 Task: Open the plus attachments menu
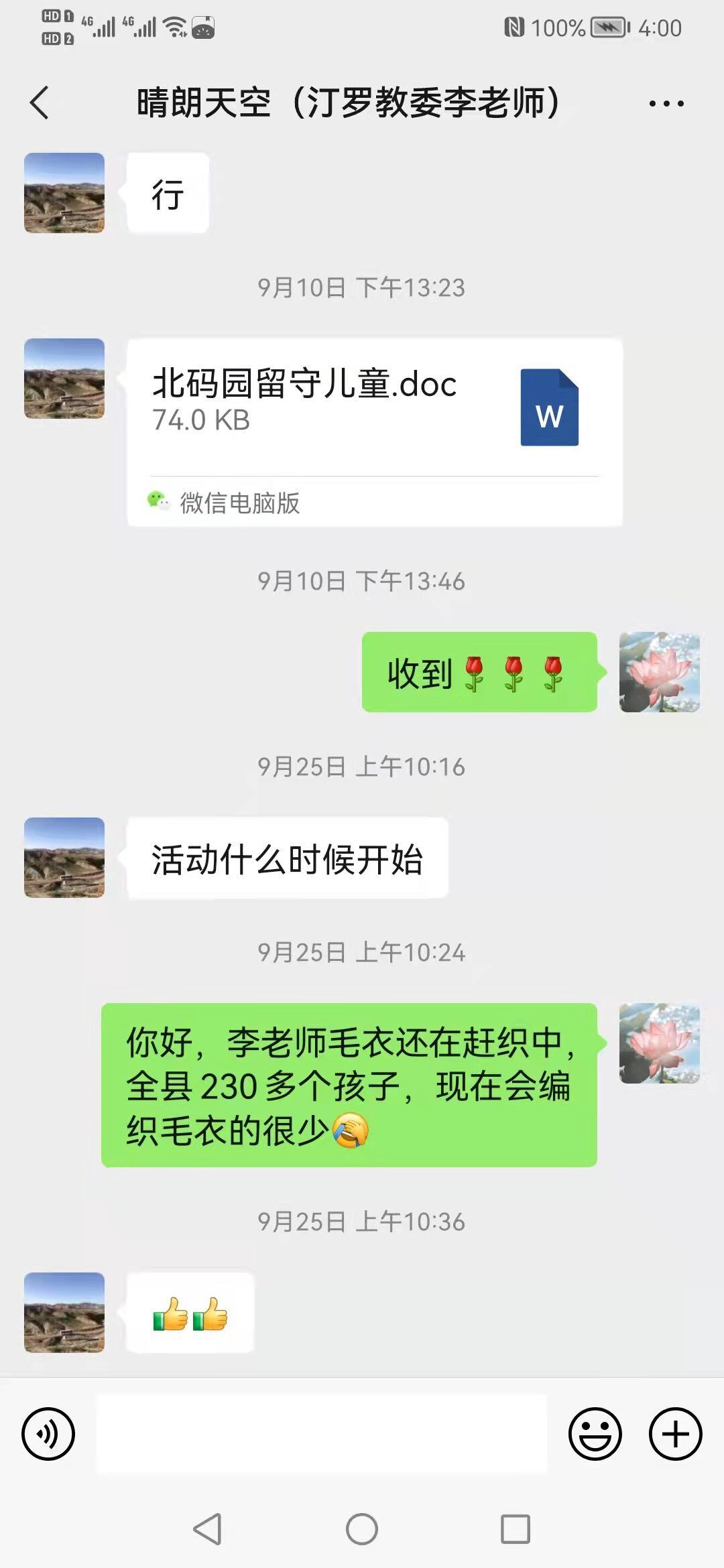tap(675, 1433)
